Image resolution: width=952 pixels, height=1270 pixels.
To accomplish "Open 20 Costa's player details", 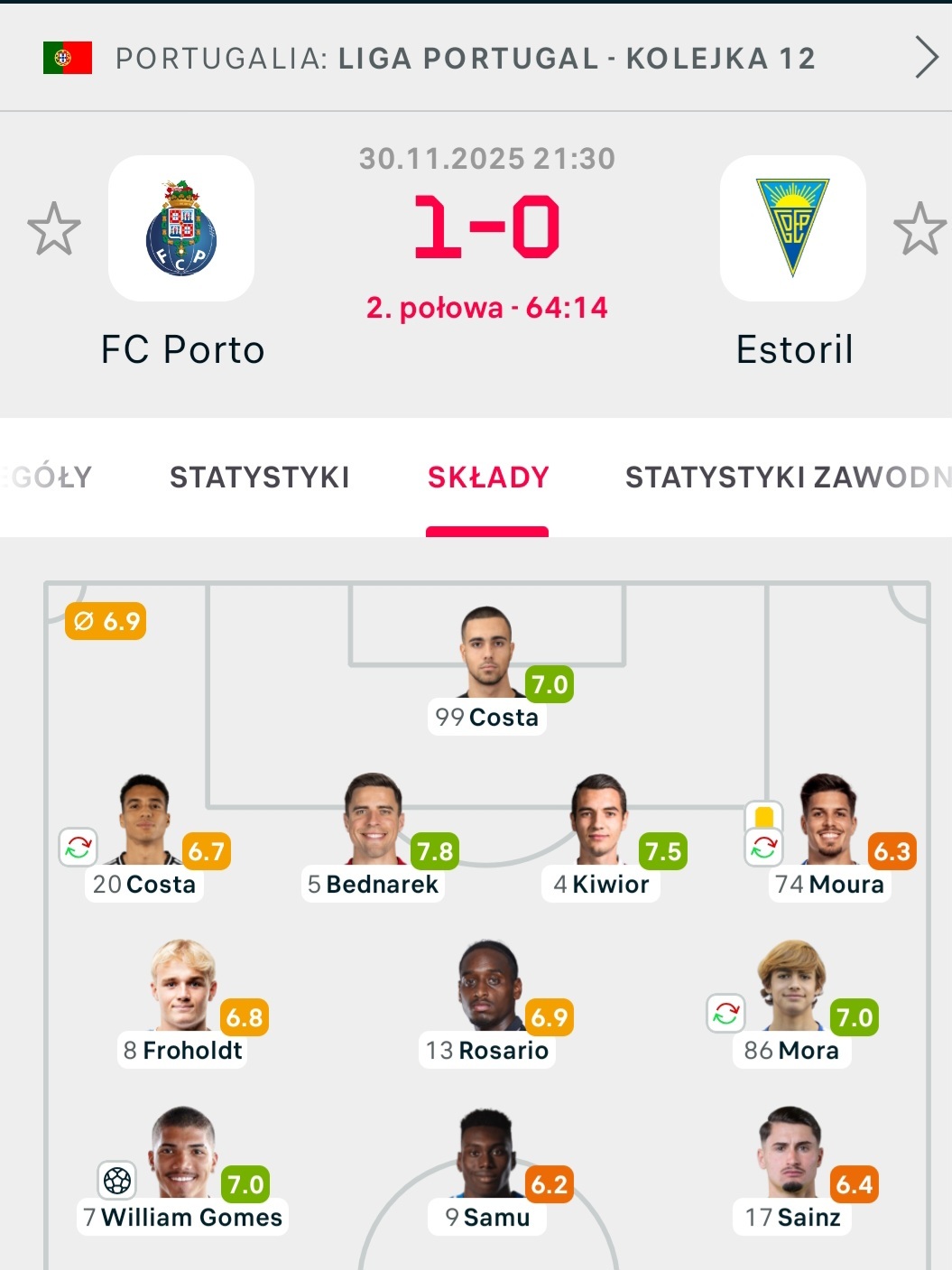I will tap(144, 837).
